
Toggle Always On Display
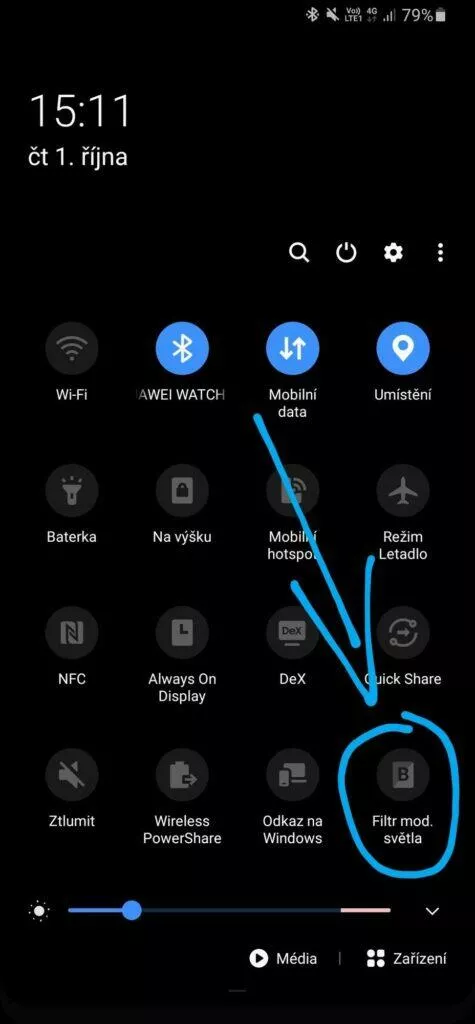coord(182,633)
